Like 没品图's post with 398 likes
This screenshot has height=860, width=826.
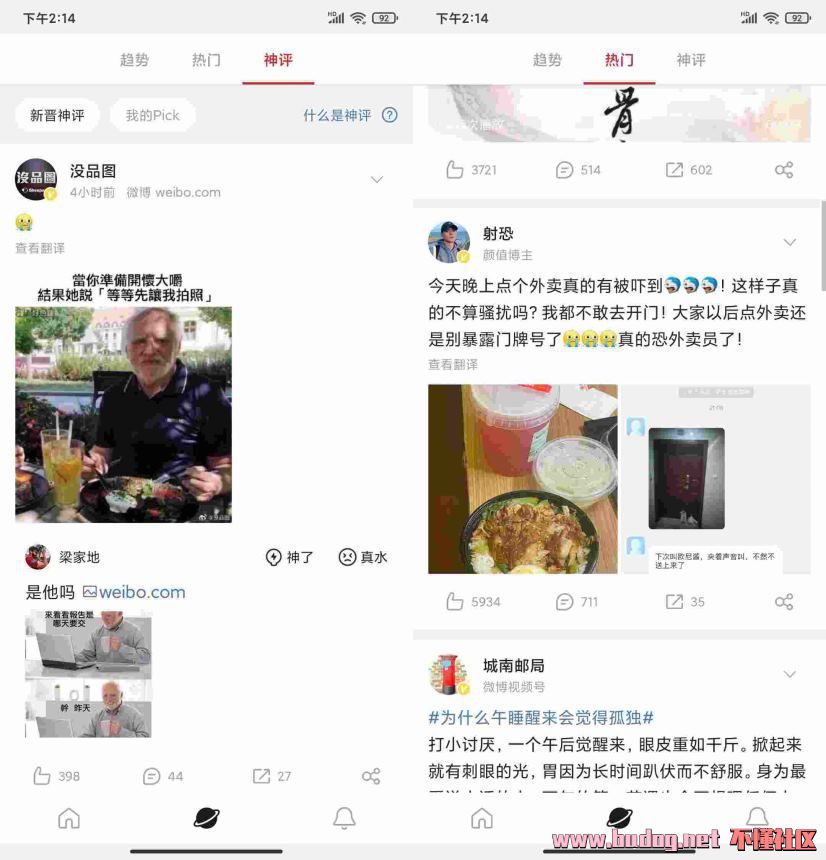[x=56, y=776]
